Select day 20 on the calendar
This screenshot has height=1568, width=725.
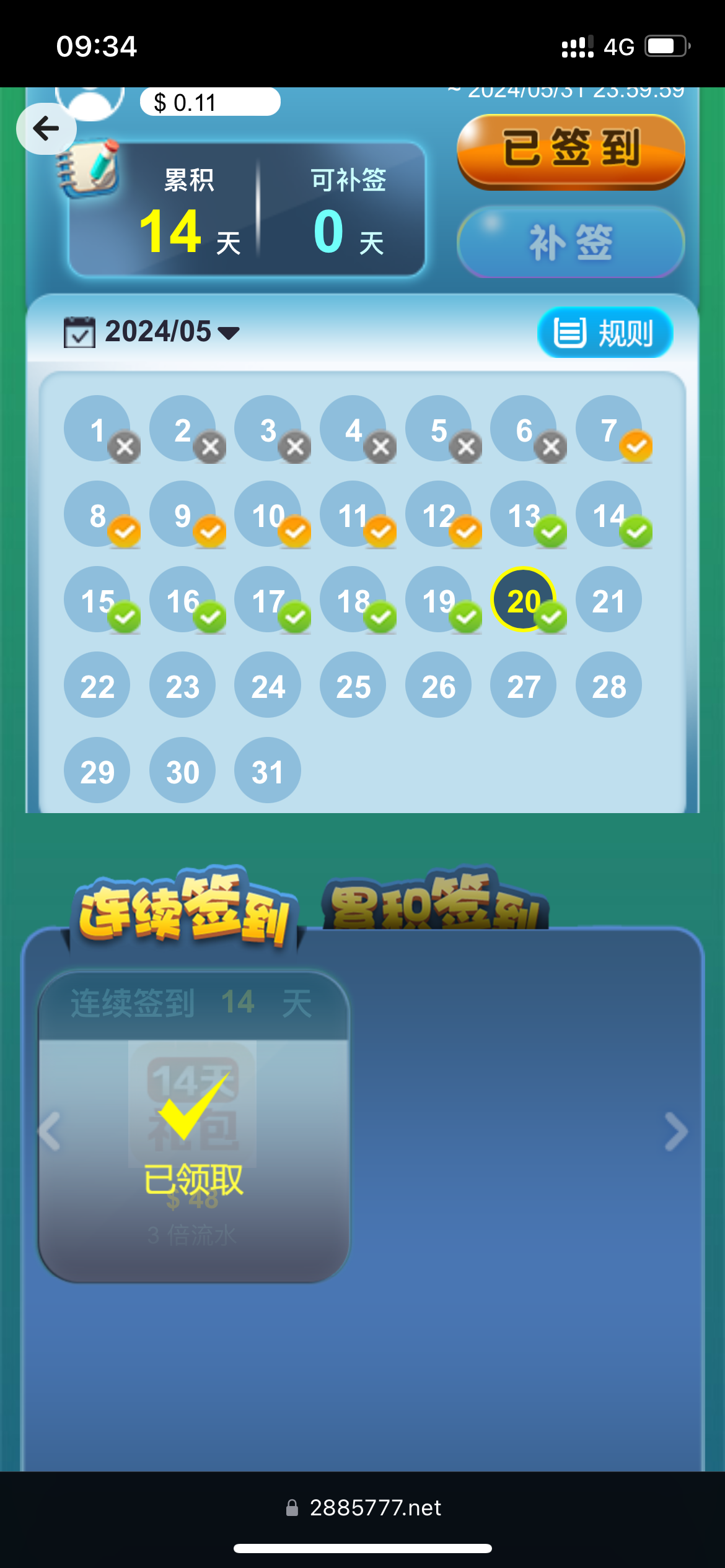[523, 599]
